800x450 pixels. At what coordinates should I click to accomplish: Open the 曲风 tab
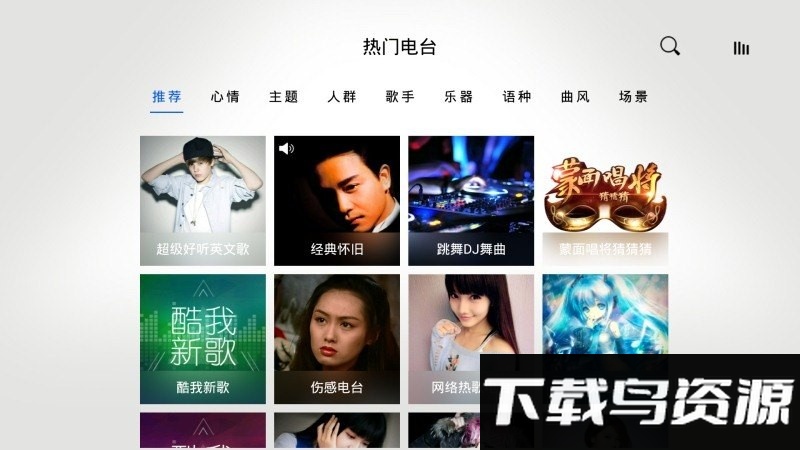tap(575, 97)
